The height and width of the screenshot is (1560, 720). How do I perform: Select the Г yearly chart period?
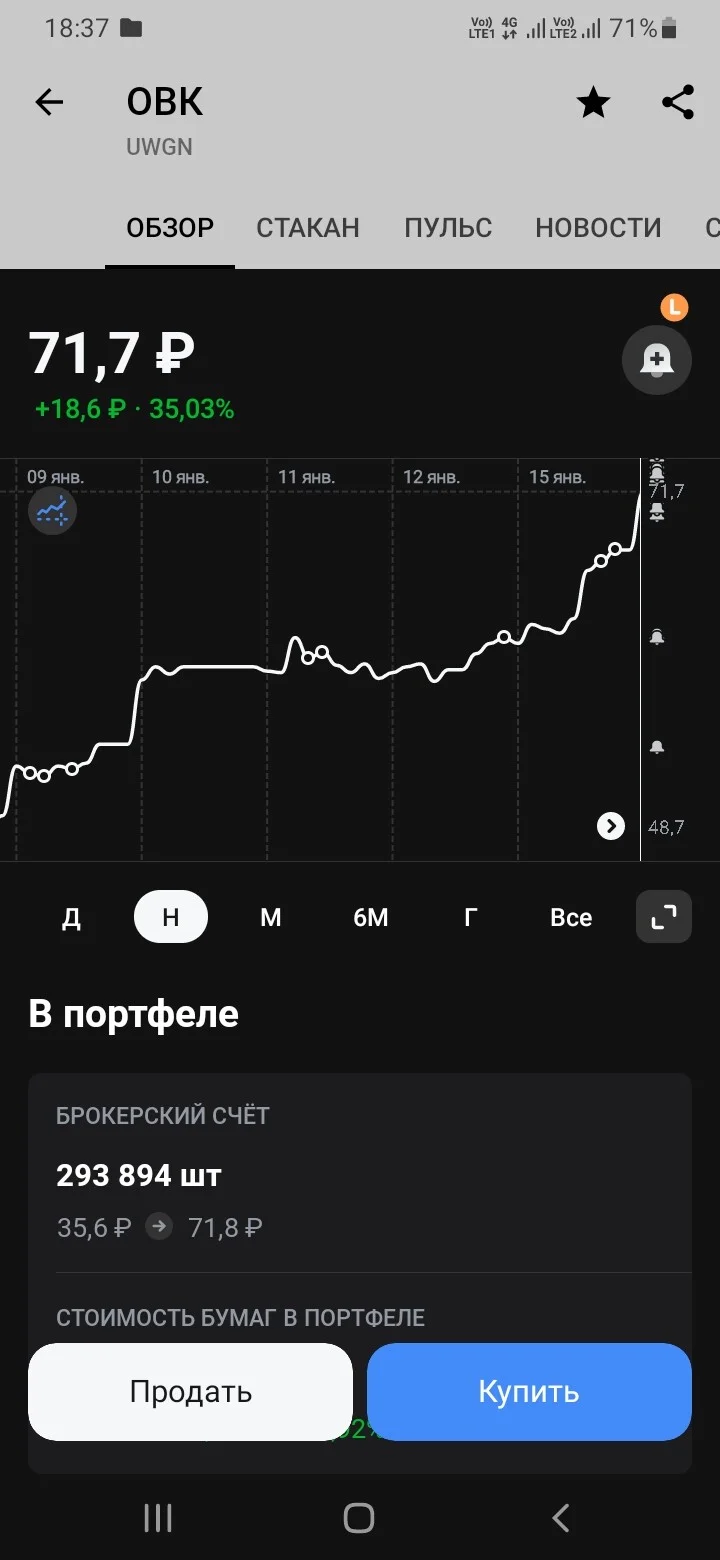click(471, 917)
